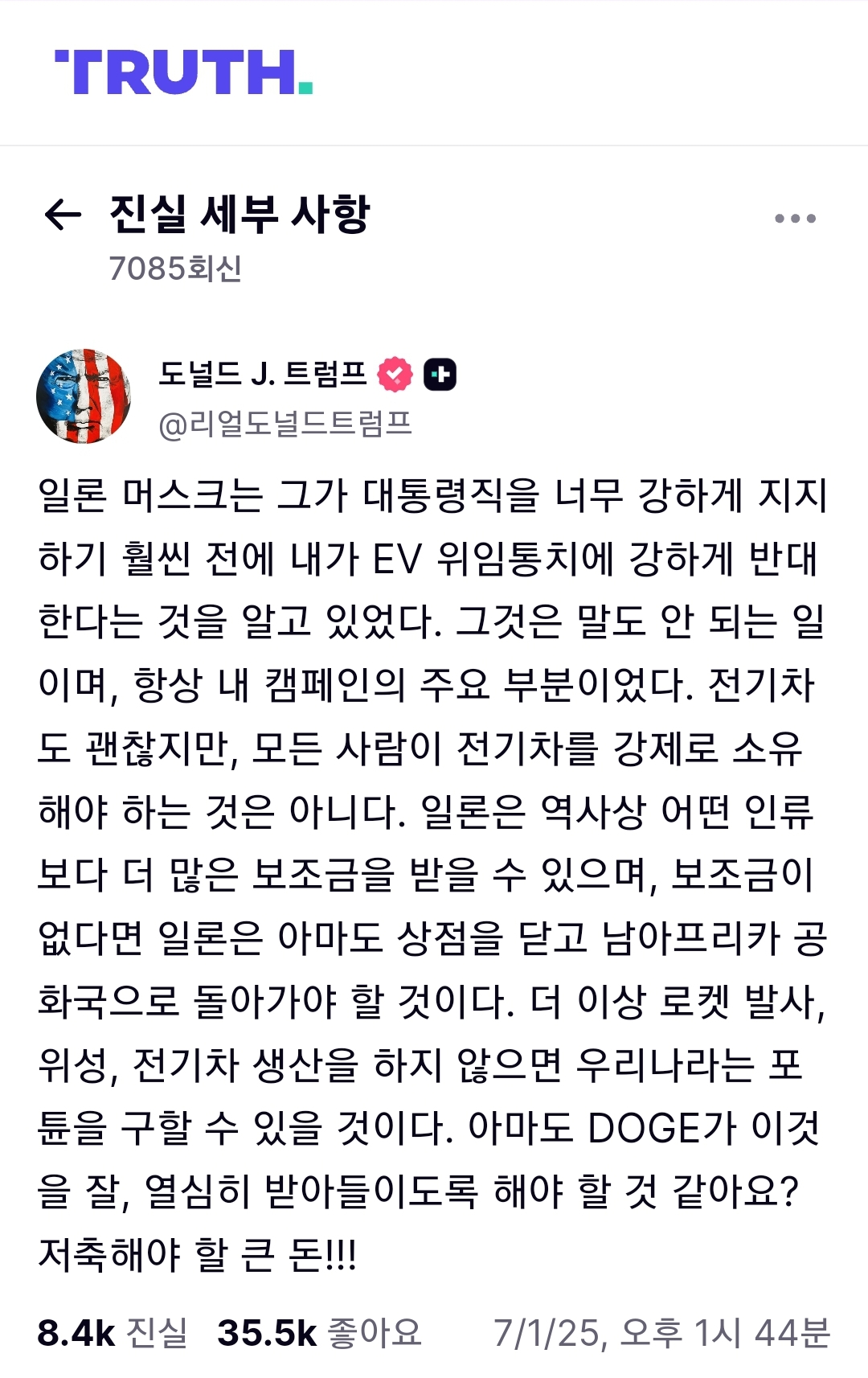Screen dimensions: 868x1378
Task: Go back using the arrow
Action: tap(63, 215)
